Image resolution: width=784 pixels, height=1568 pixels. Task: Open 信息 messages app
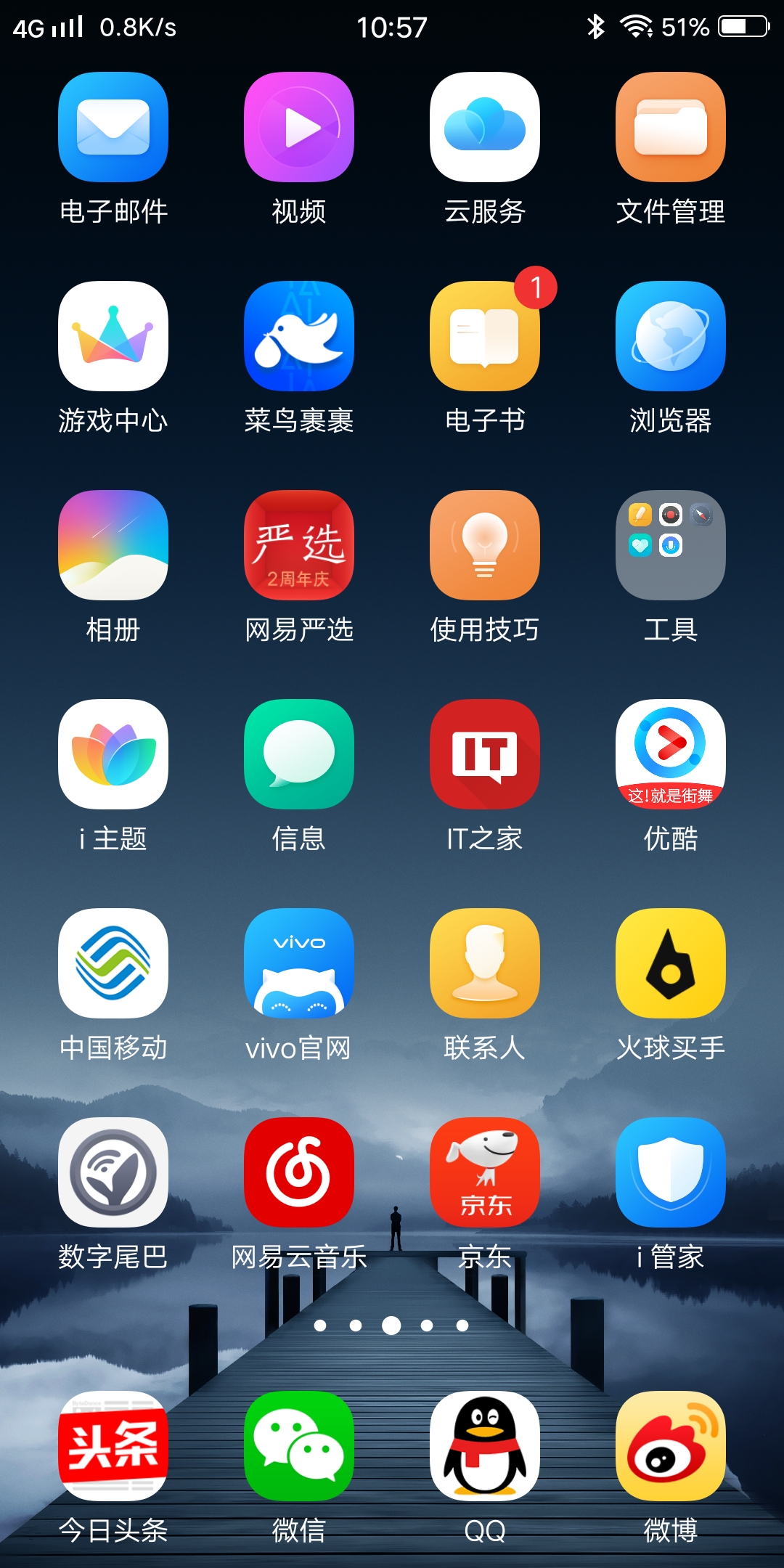coord(299,754)
